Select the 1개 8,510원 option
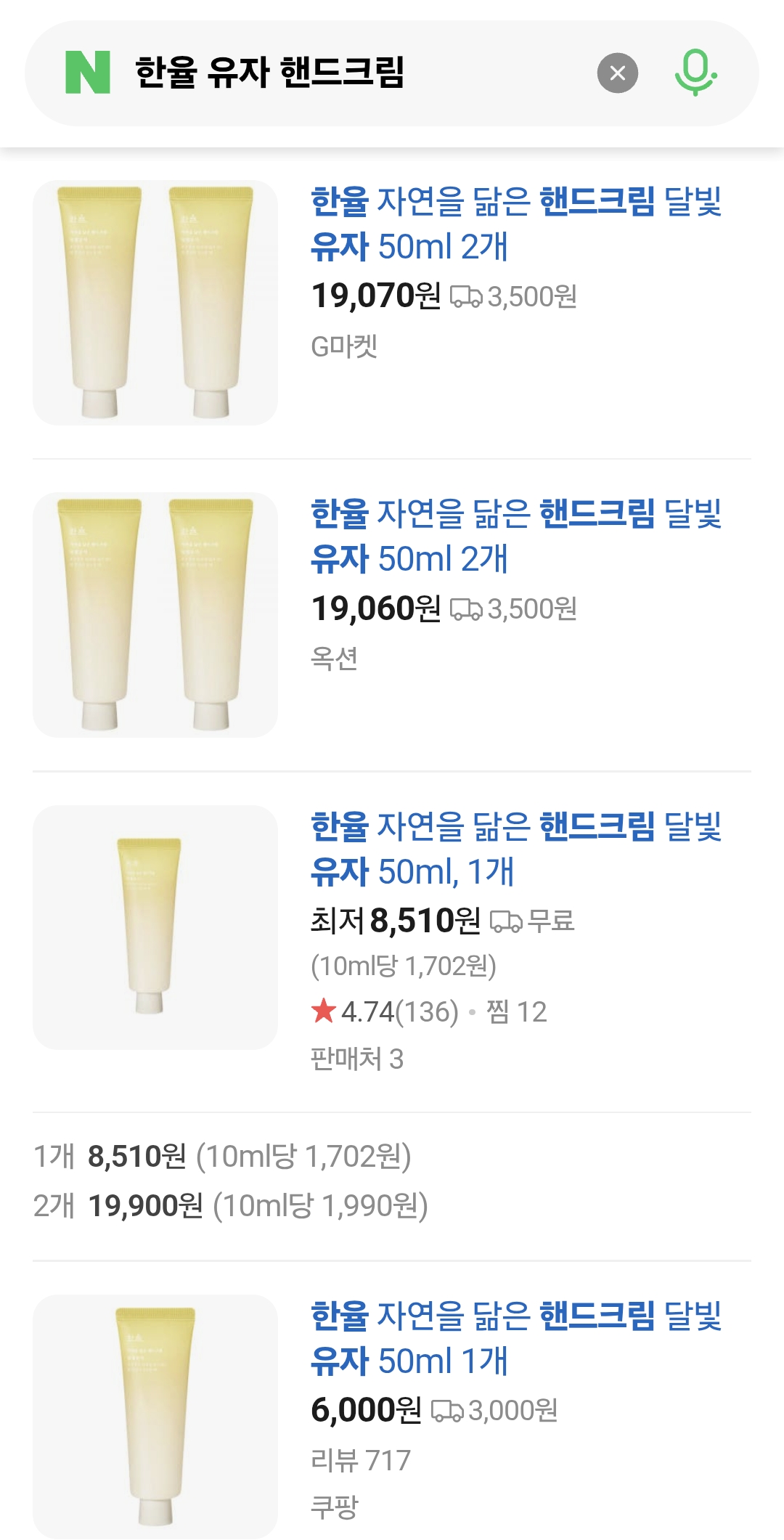 click(222, 1157)
